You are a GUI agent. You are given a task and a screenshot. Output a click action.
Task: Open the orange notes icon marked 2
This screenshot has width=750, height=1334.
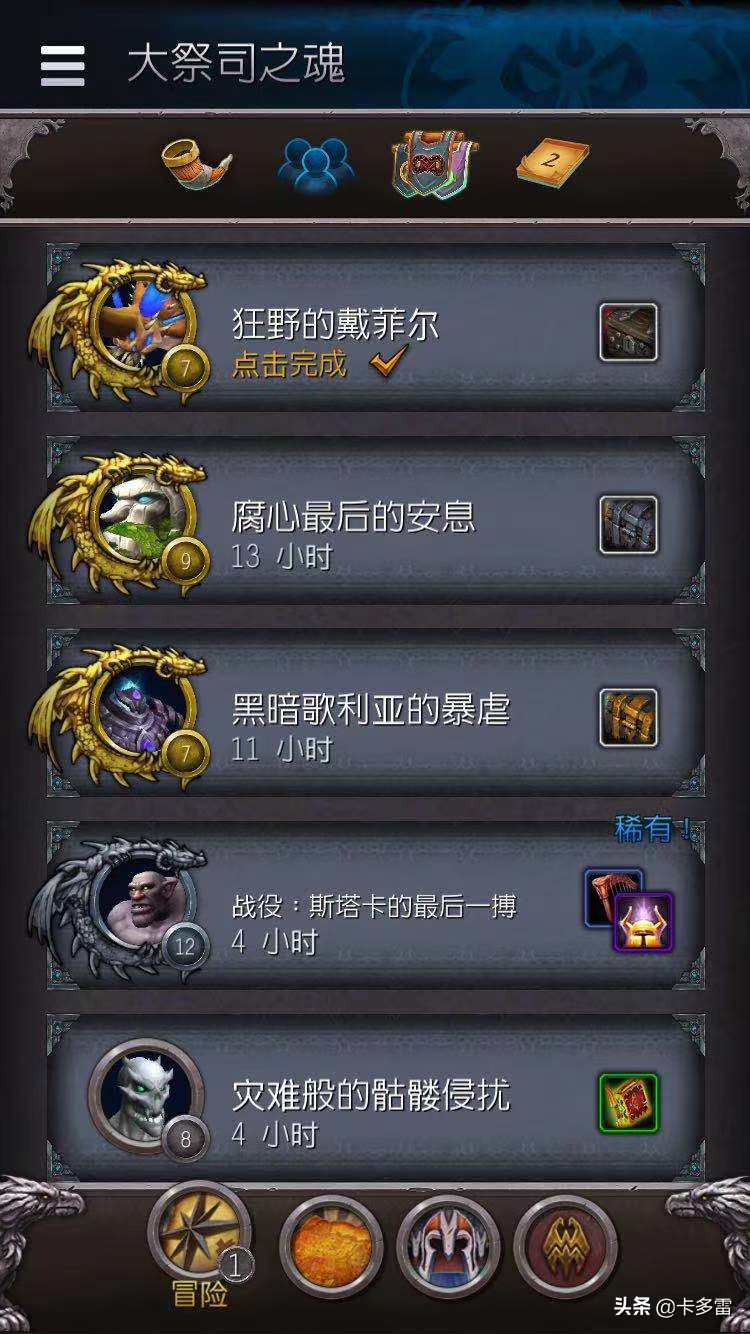tap(552, 163)
